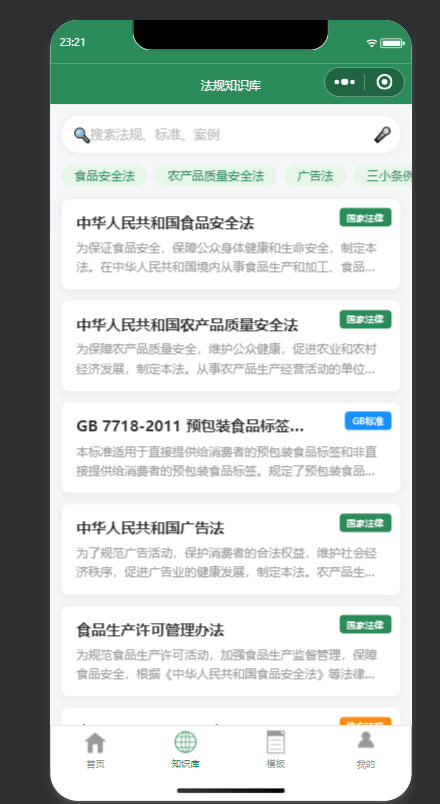Go to the 模板 tab

(276, 750)
